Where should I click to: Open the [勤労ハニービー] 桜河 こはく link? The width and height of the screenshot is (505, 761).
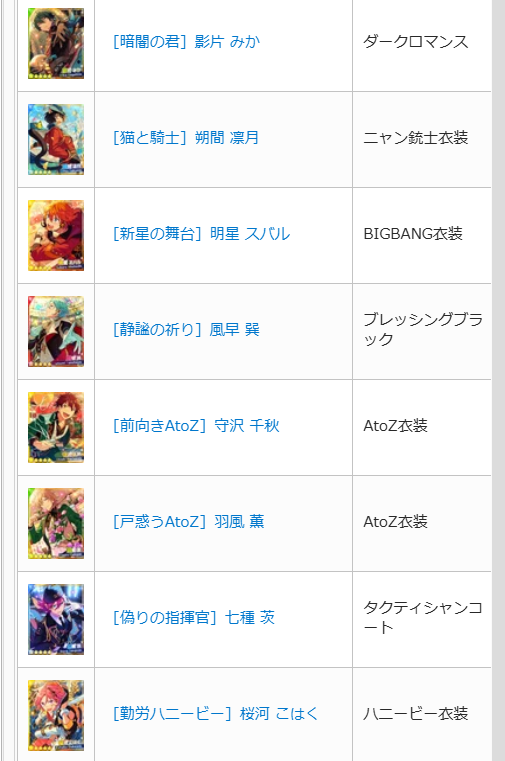215,714
